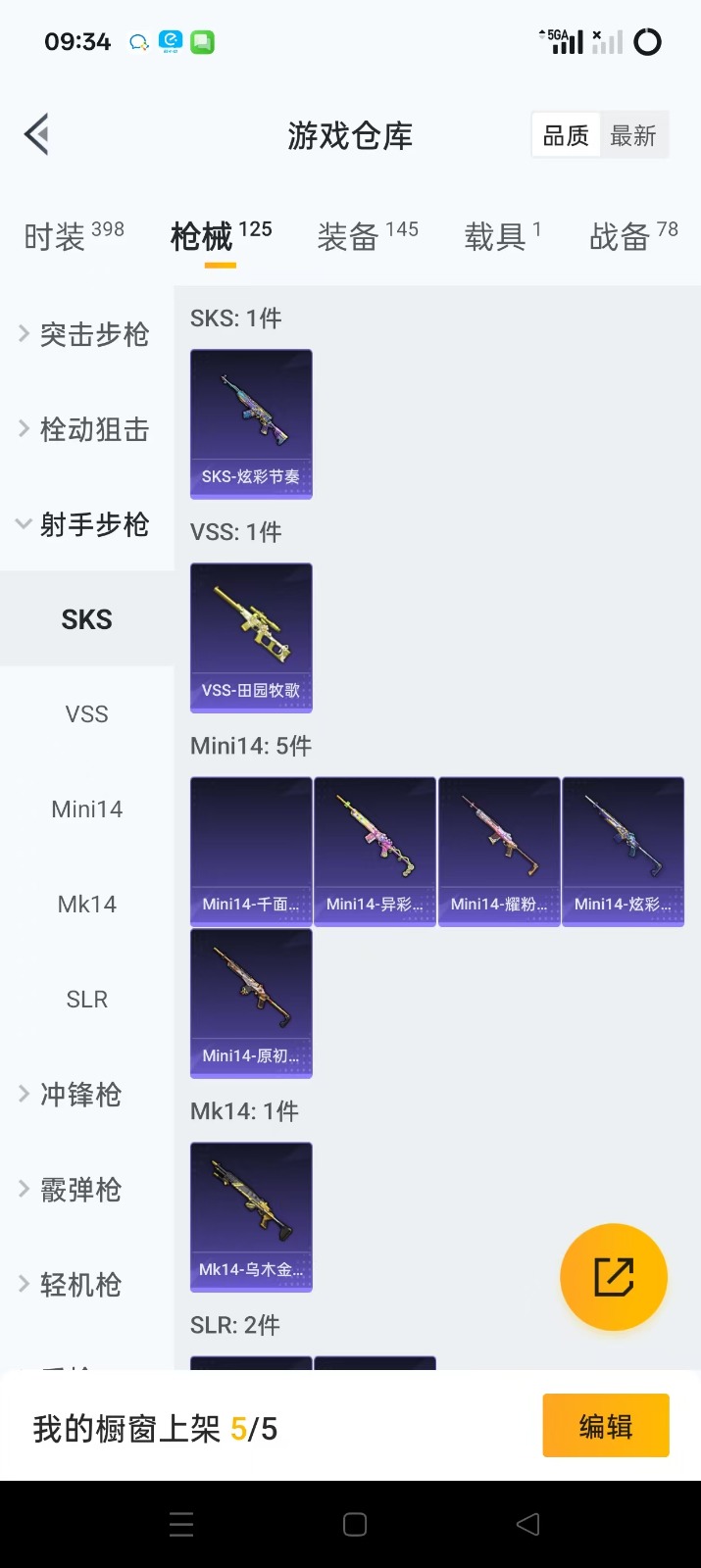701x1568 pixels.
Task: Open the Mini14-异彩 skin tile
Action: point(375,851)
